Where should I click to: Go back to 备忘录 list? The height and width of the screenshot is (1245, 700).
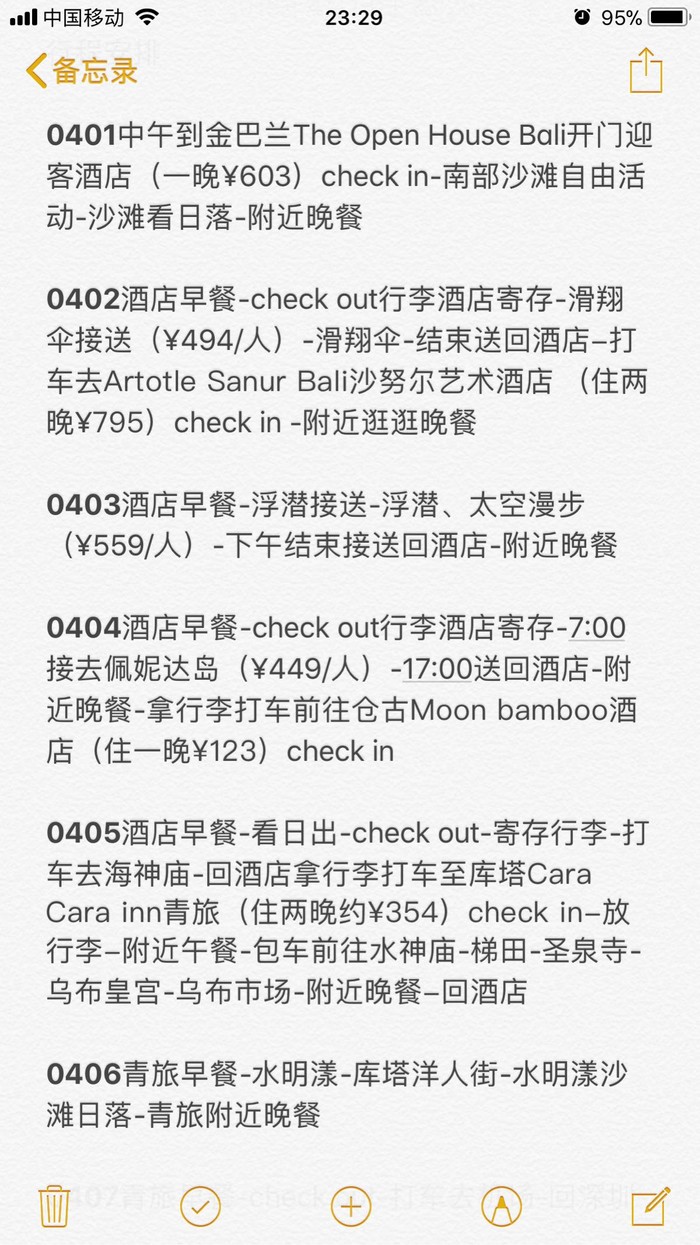pyautogui.click(x=82, y=71)
